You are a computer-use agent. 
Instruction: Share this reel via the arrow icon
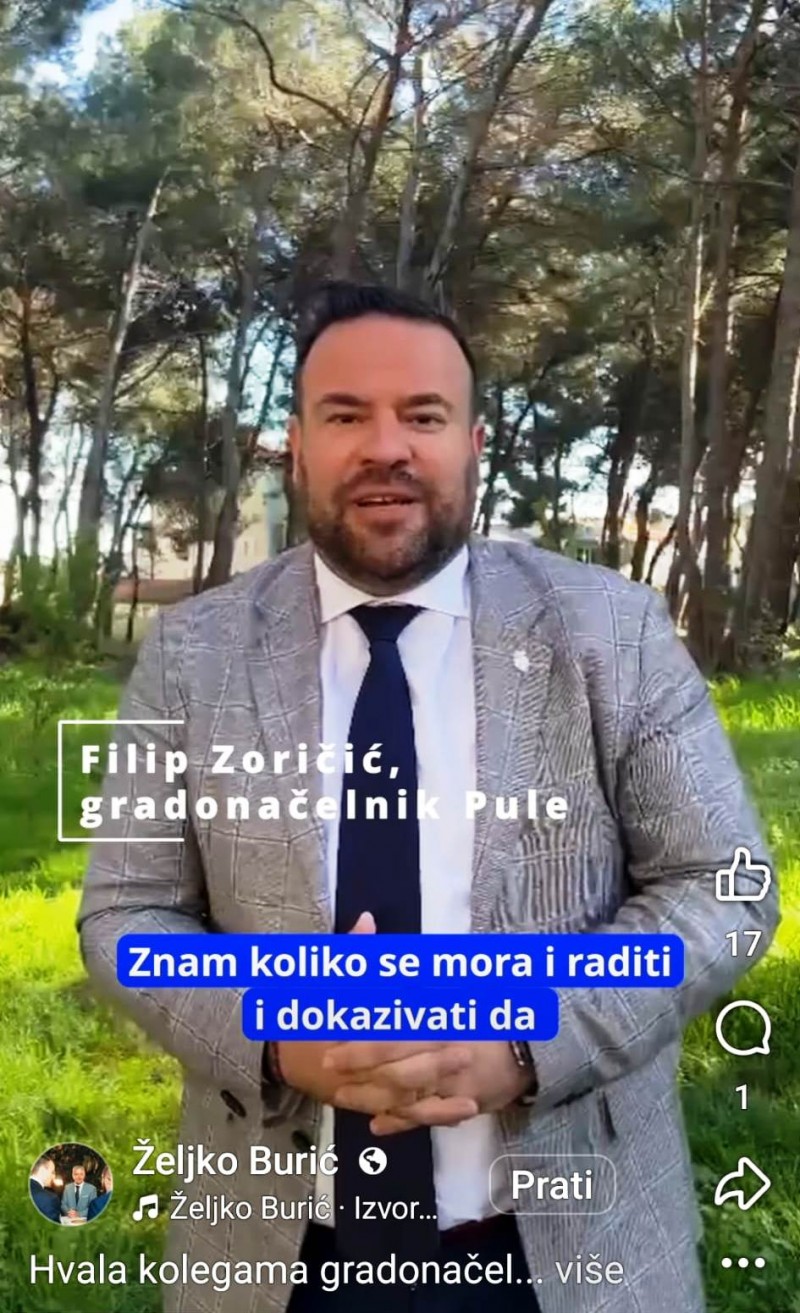pyautogui.click(x=743, y=1183)
